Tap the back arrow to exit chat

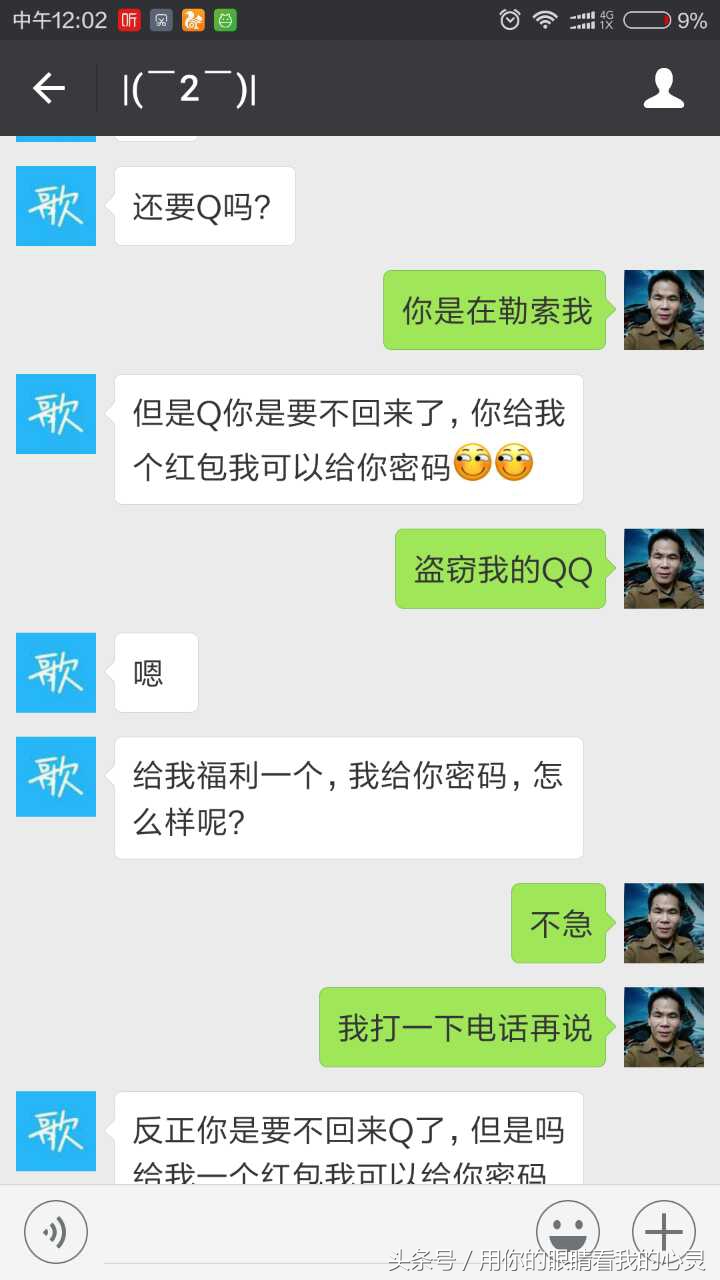point(48,88)
